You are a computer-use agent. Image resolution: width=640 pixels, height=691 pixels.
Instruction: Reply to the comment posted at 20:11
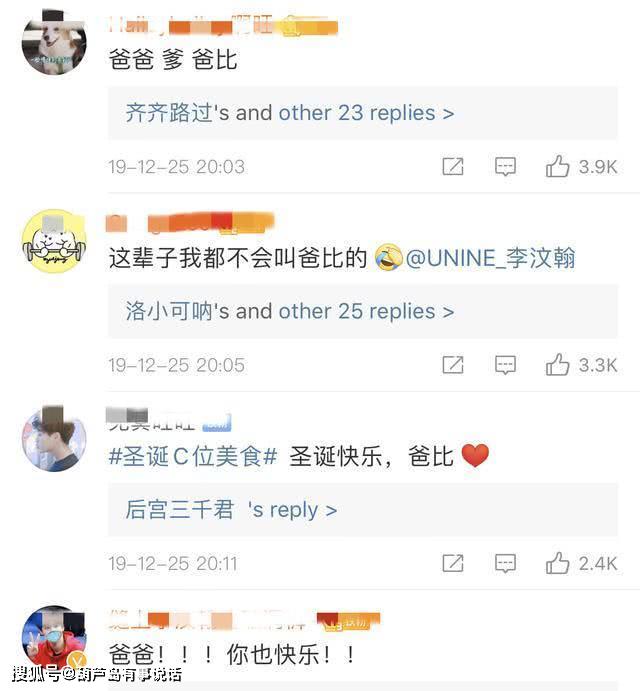[506, 564]
